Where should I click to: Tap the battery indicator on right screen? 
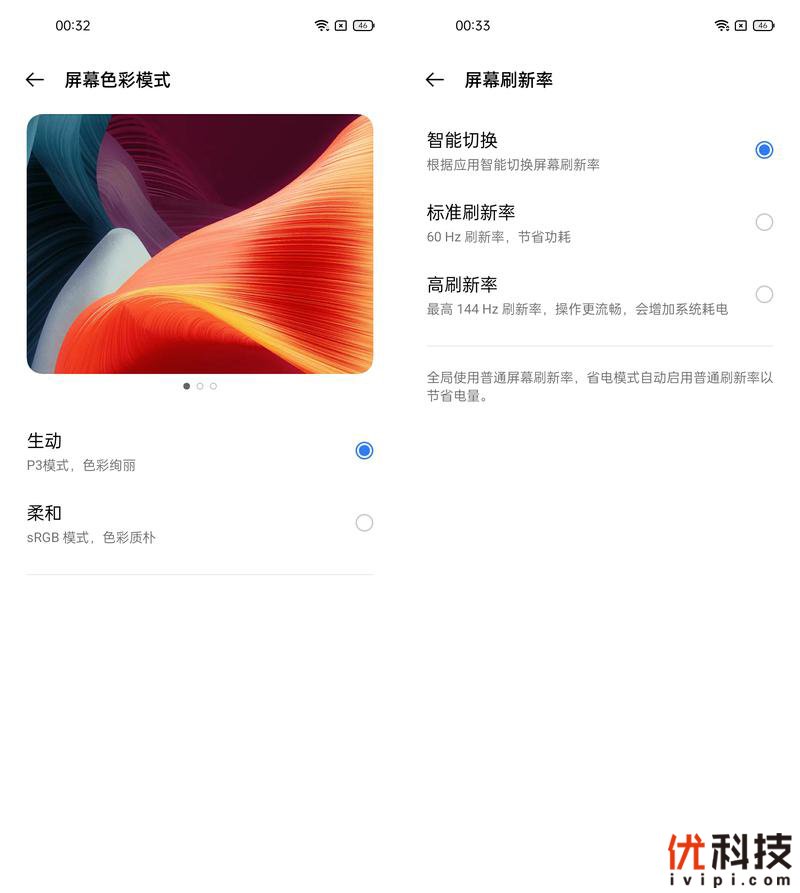(x=761, y=25)
